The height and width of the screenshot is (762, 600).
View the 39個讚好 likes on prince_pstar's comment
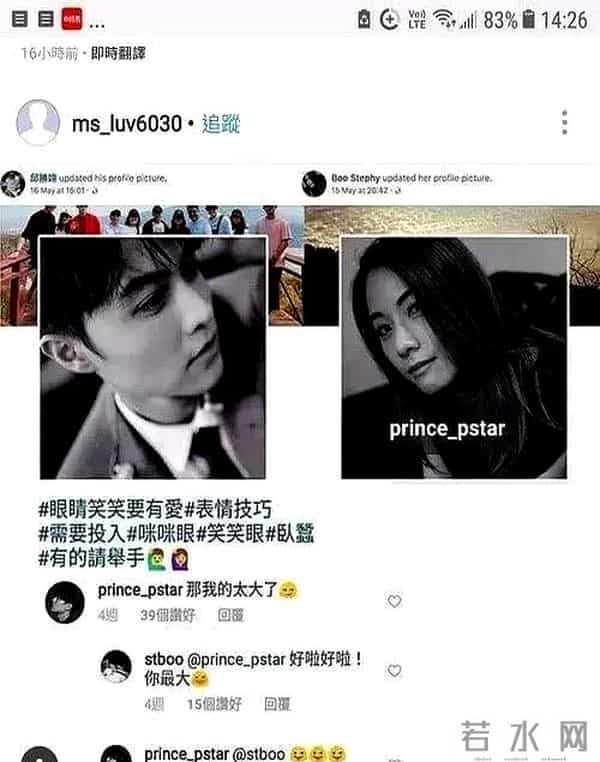167,616
